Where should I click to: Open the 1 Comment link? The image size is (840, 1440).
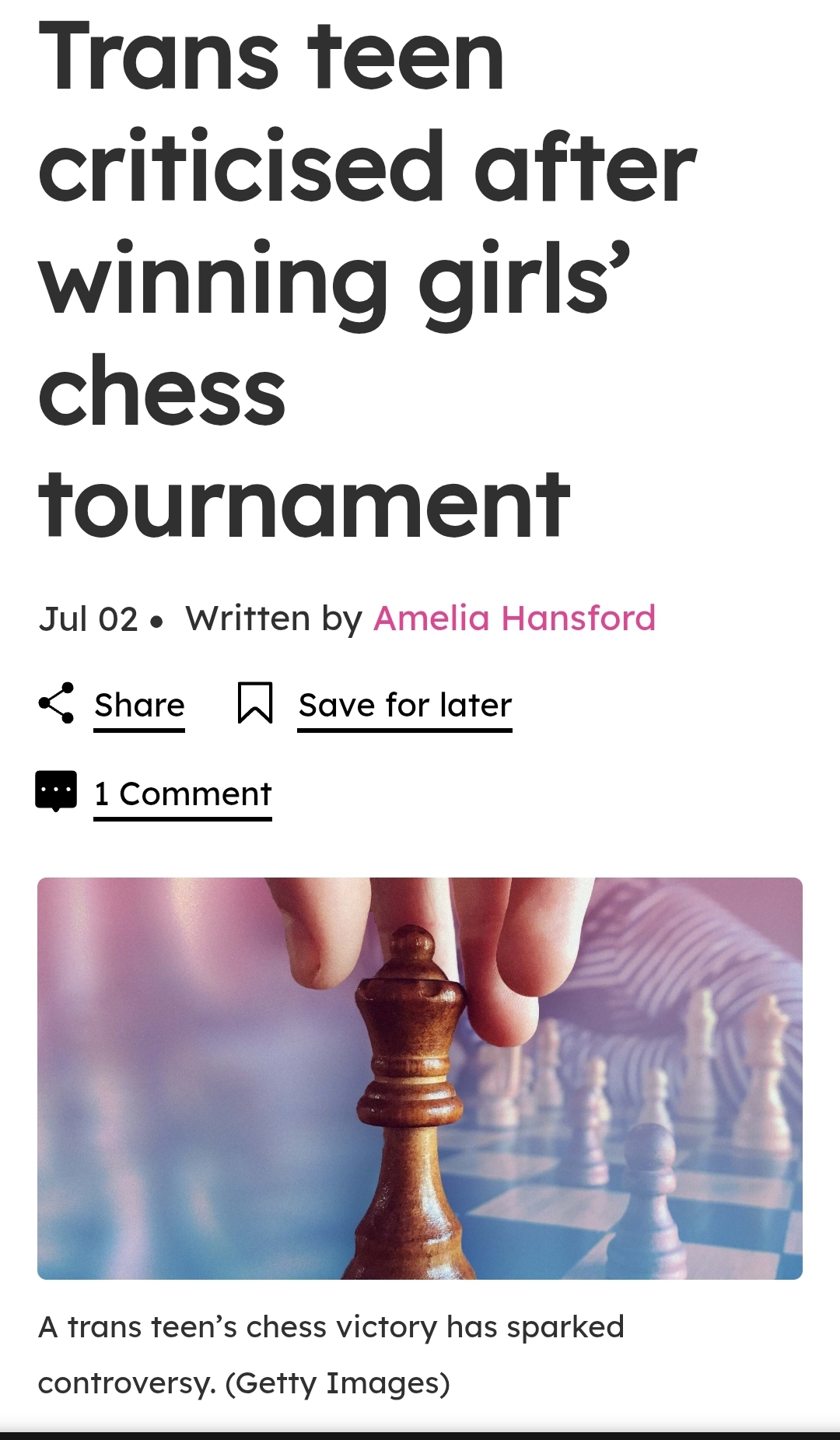click(x=183, y=794)
